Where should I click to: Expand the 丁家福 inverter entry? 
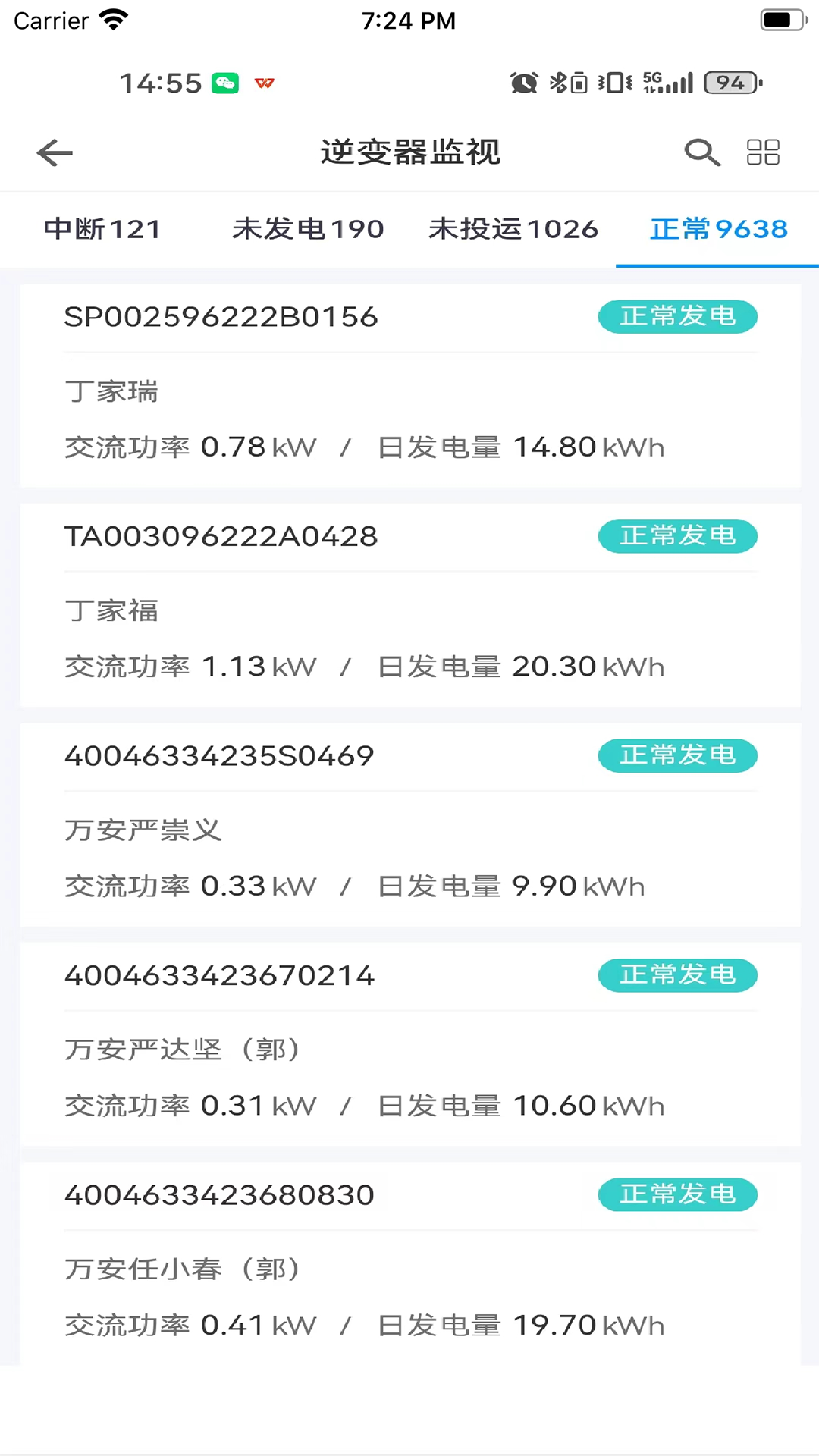tap(111, 611)
